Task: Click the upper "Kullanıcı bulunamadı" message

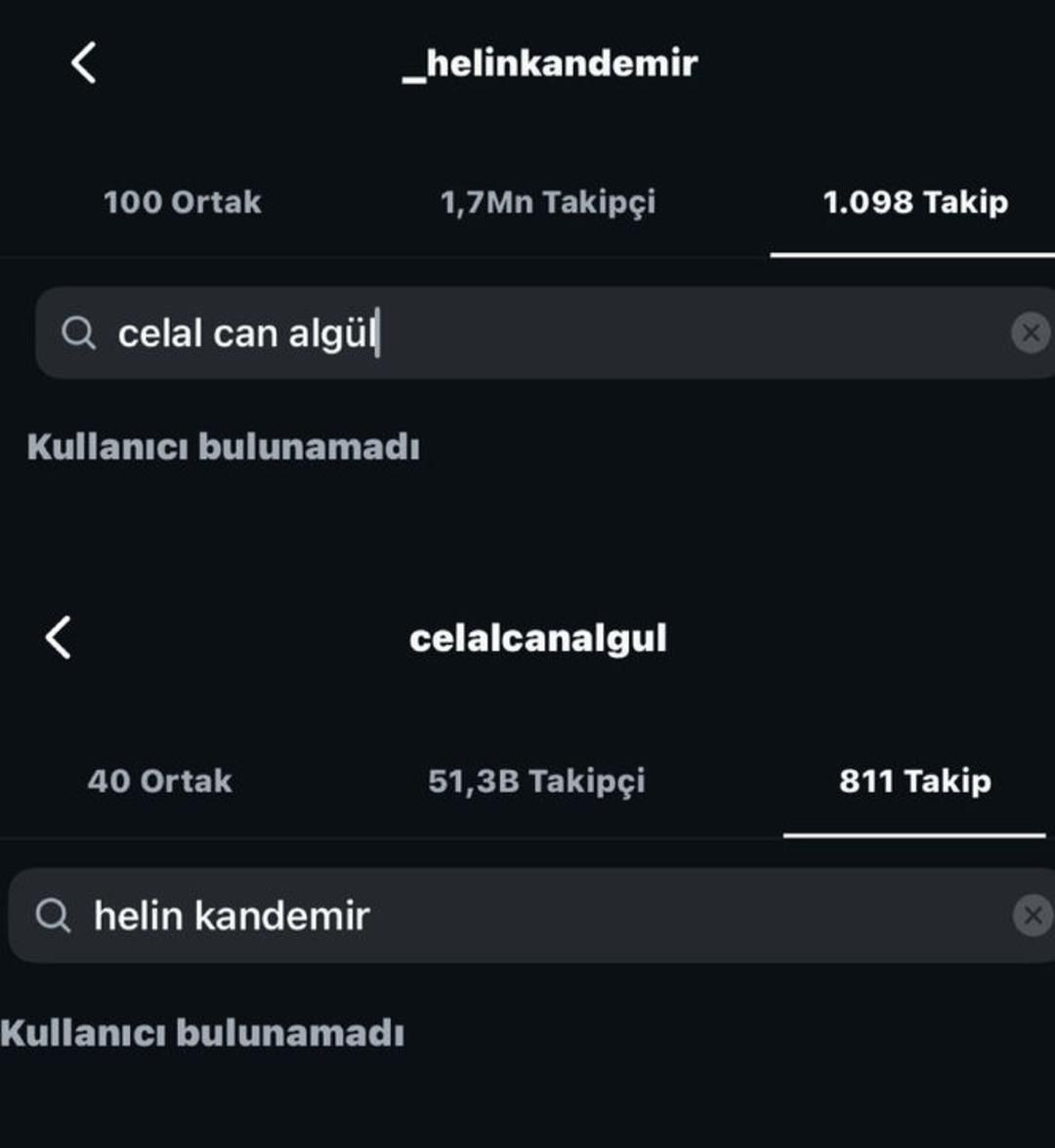Action: tap(223, 447)
